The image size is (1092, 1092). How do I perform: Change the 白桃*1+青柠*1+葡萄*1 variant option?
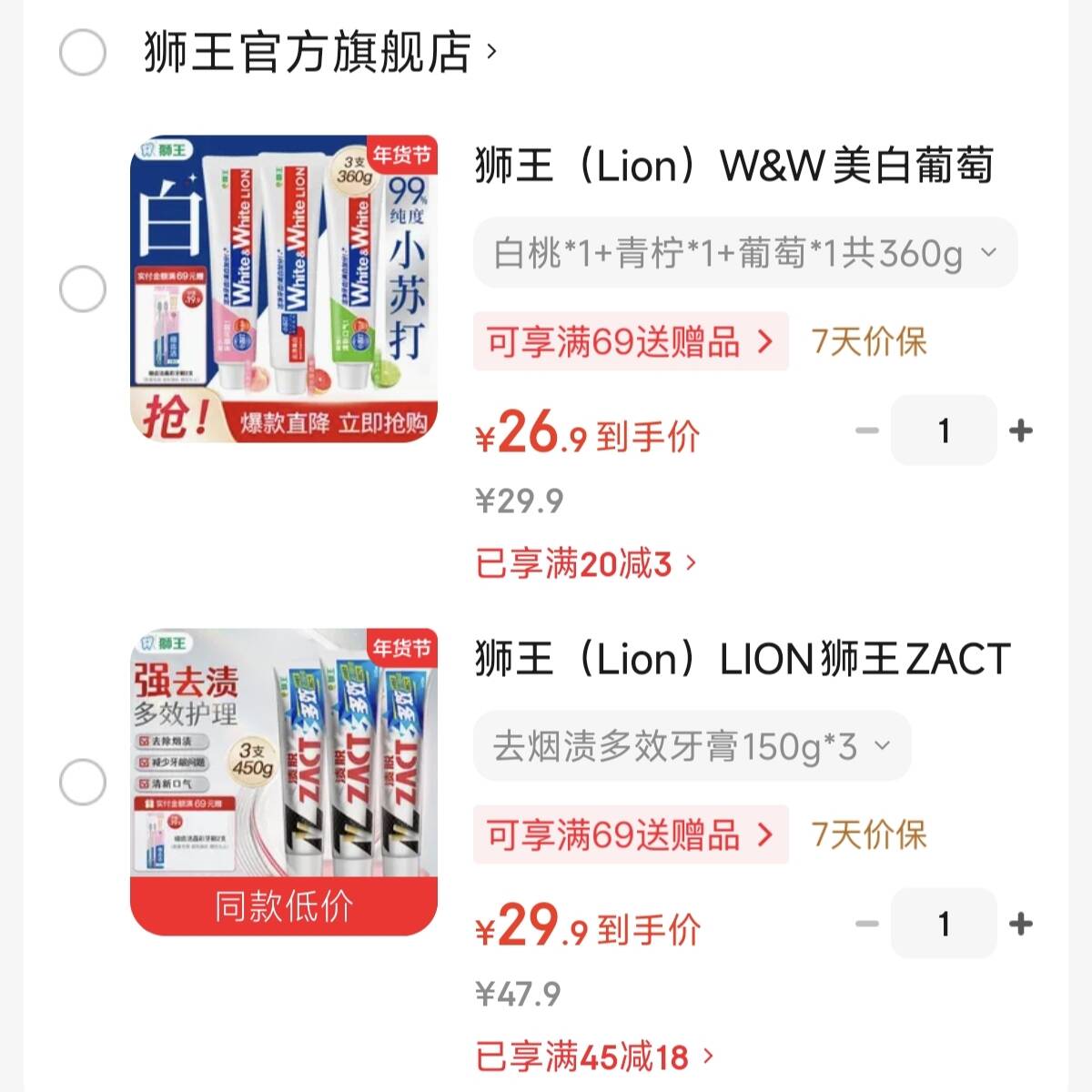[744, 253]
